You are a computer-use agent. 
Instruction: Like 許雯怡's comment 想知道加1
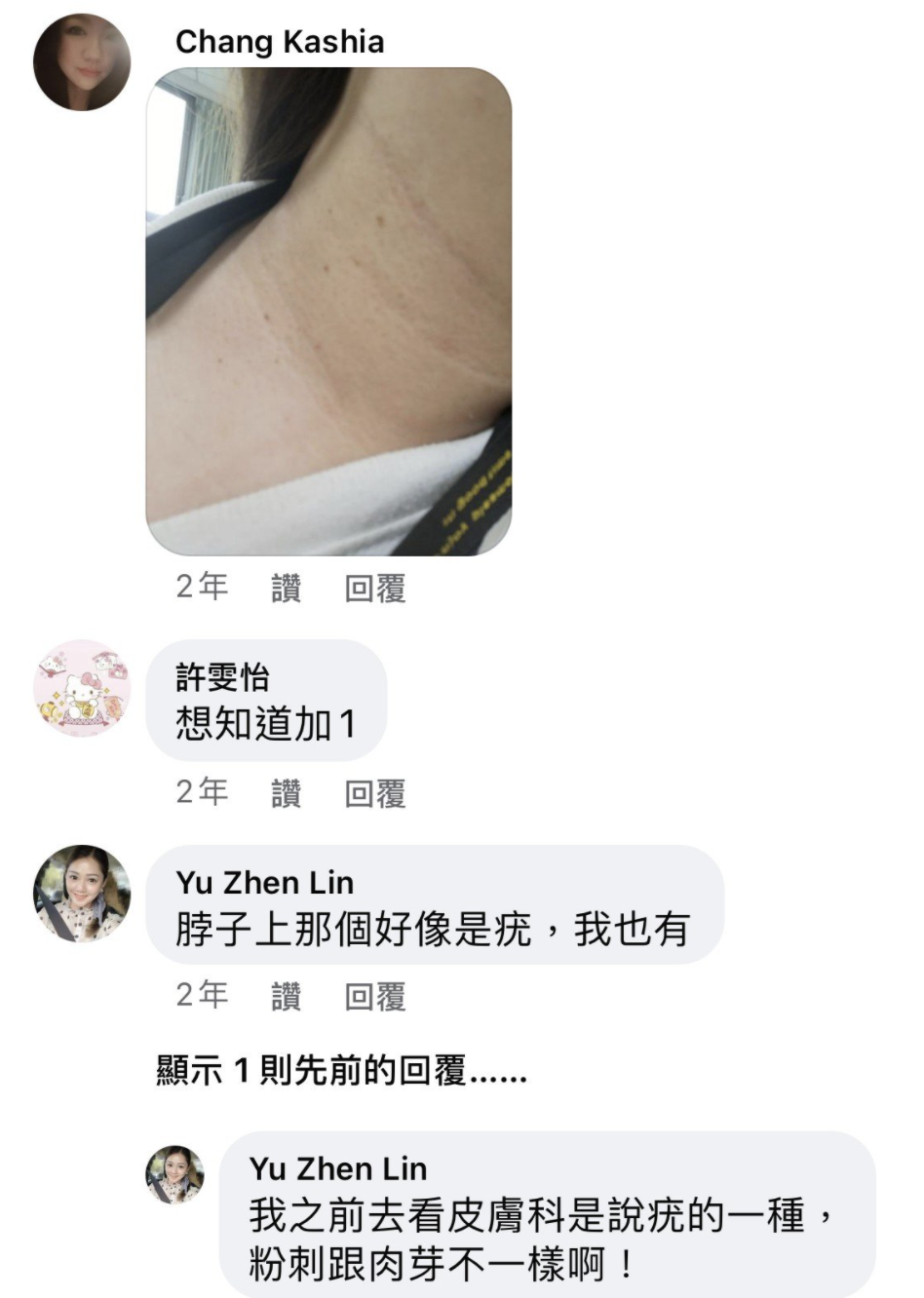click(x=286, y=793)
